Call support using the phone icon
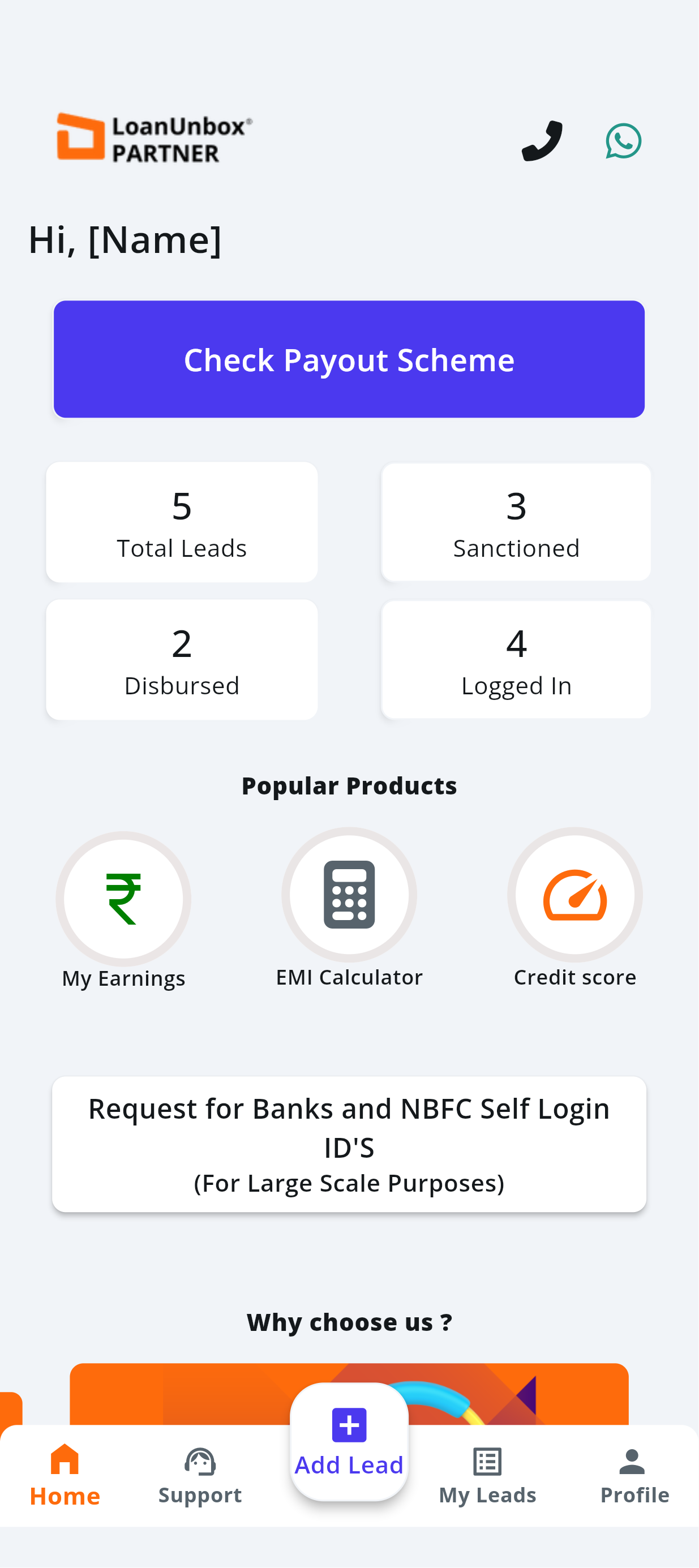The height and width of the screenshot is (1568, 699). pos(541,140)
